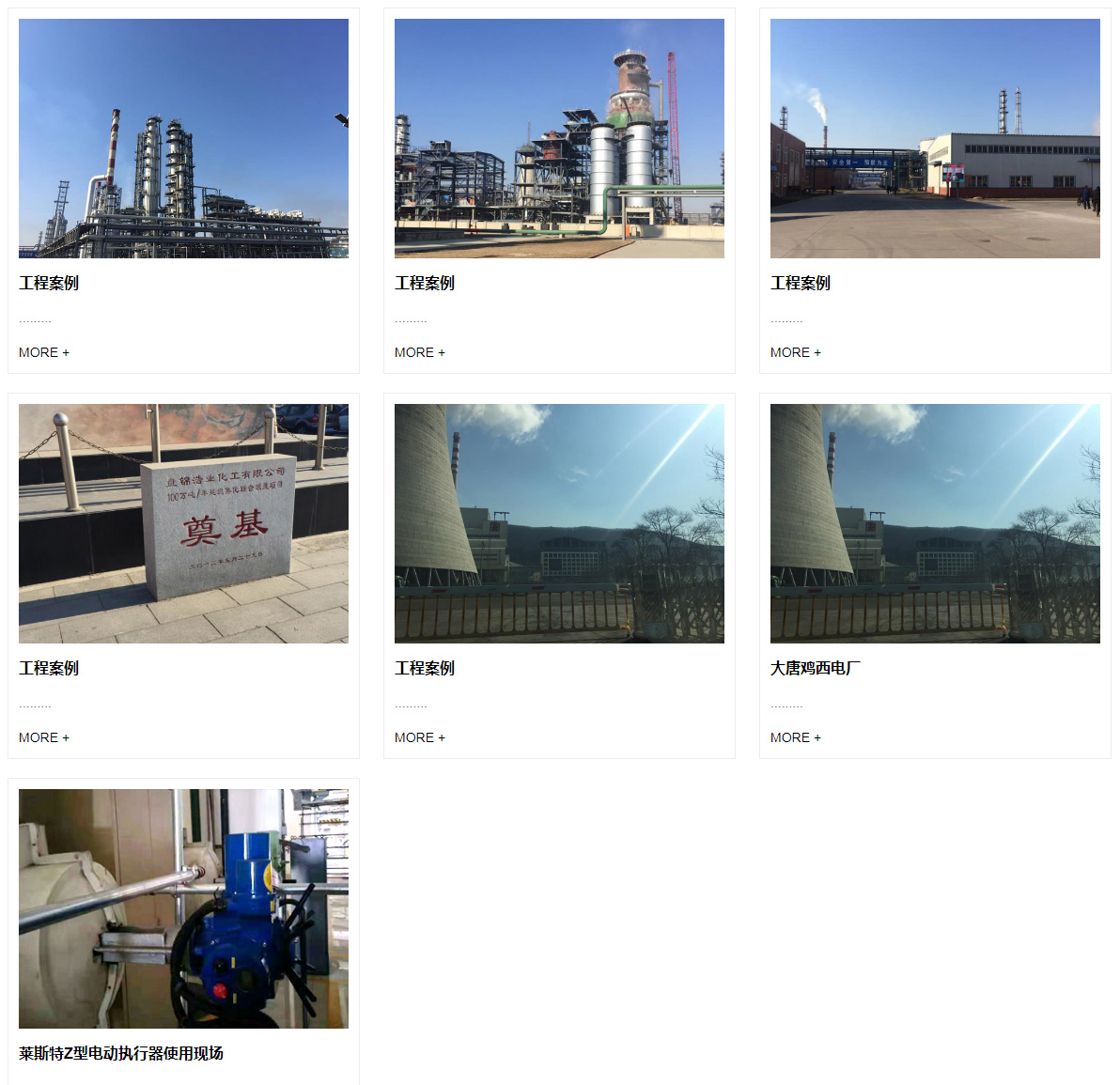Screen dimensions: 1120x1085
Task: Tap MORE + under 大唐鸡西电厂
Action: [795, 737]
